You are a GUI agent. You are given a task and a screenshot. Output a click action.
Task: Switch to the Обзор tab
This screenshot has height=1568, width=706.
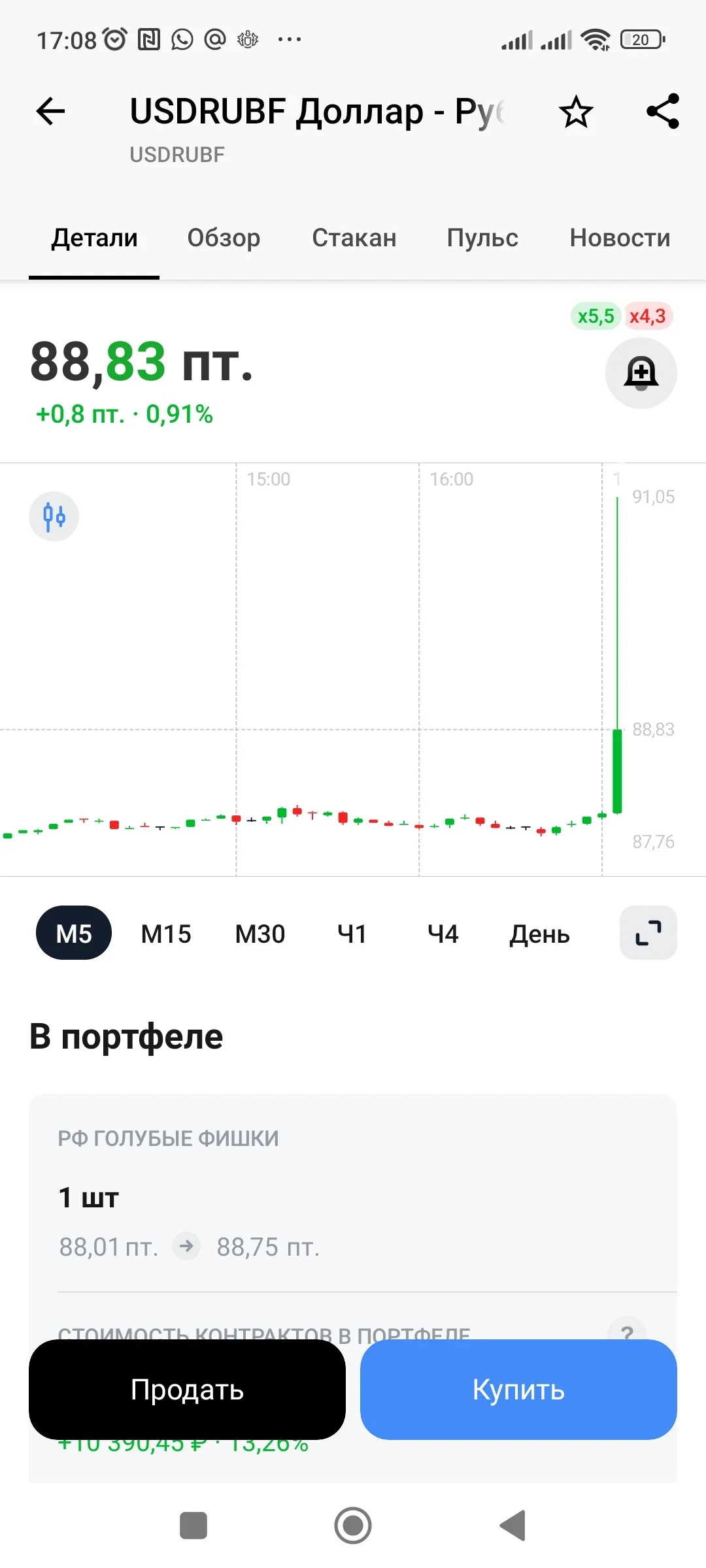click(224, 238)
